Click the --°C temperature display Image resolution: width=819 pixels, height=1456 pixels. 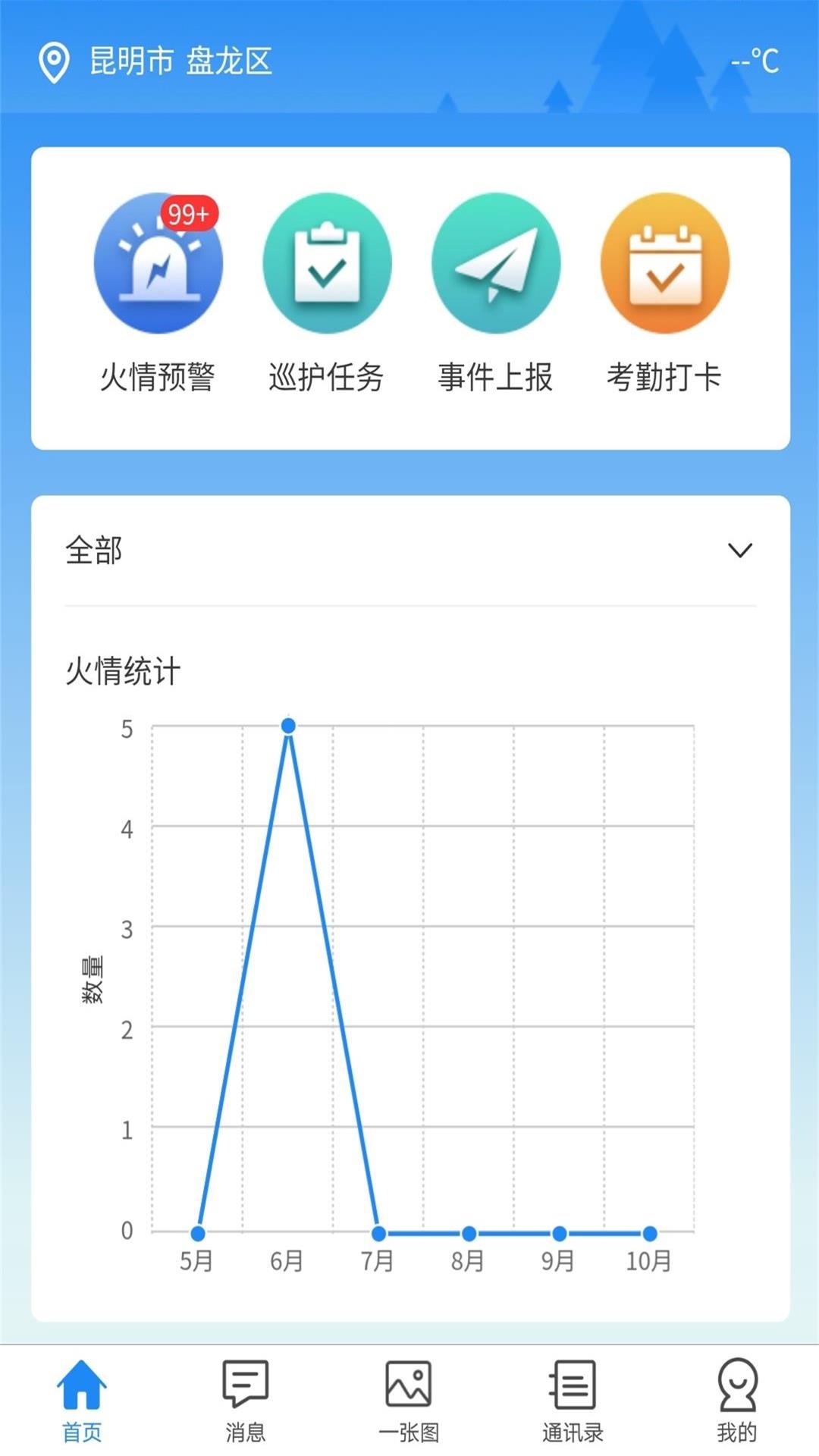tap(755, 61)
